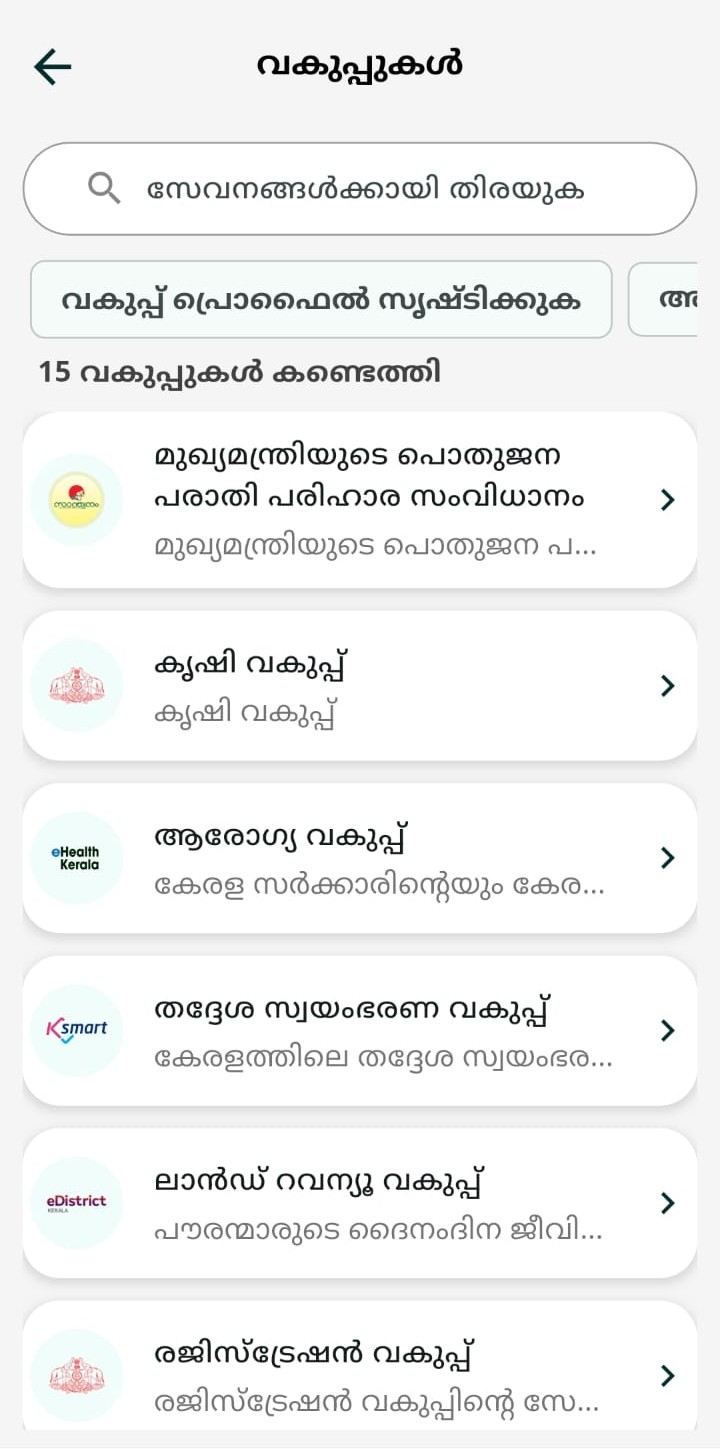Click the chevron beside കൃഷി വകുപ്പ്

[x=667, y=685]
